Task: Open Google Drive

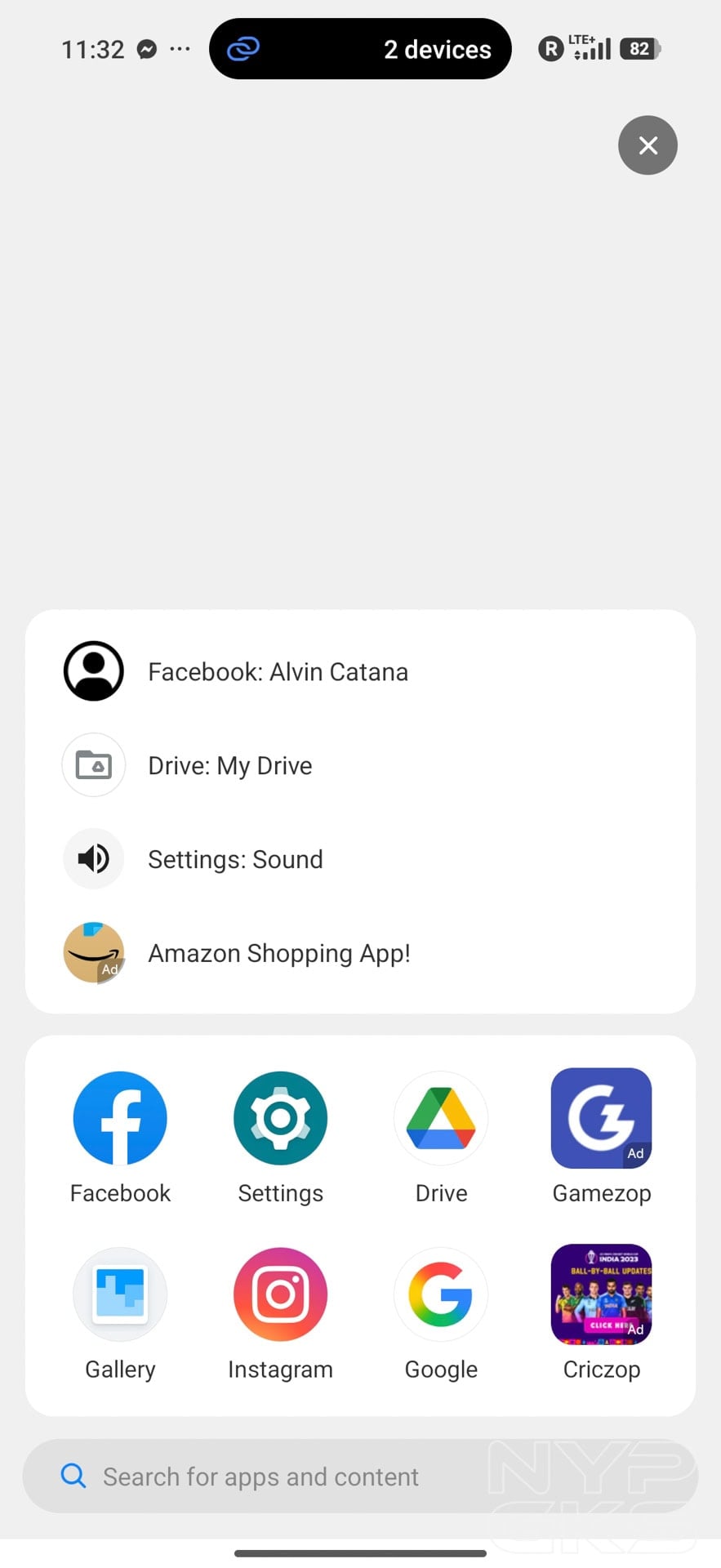Action: (441, 1118)
